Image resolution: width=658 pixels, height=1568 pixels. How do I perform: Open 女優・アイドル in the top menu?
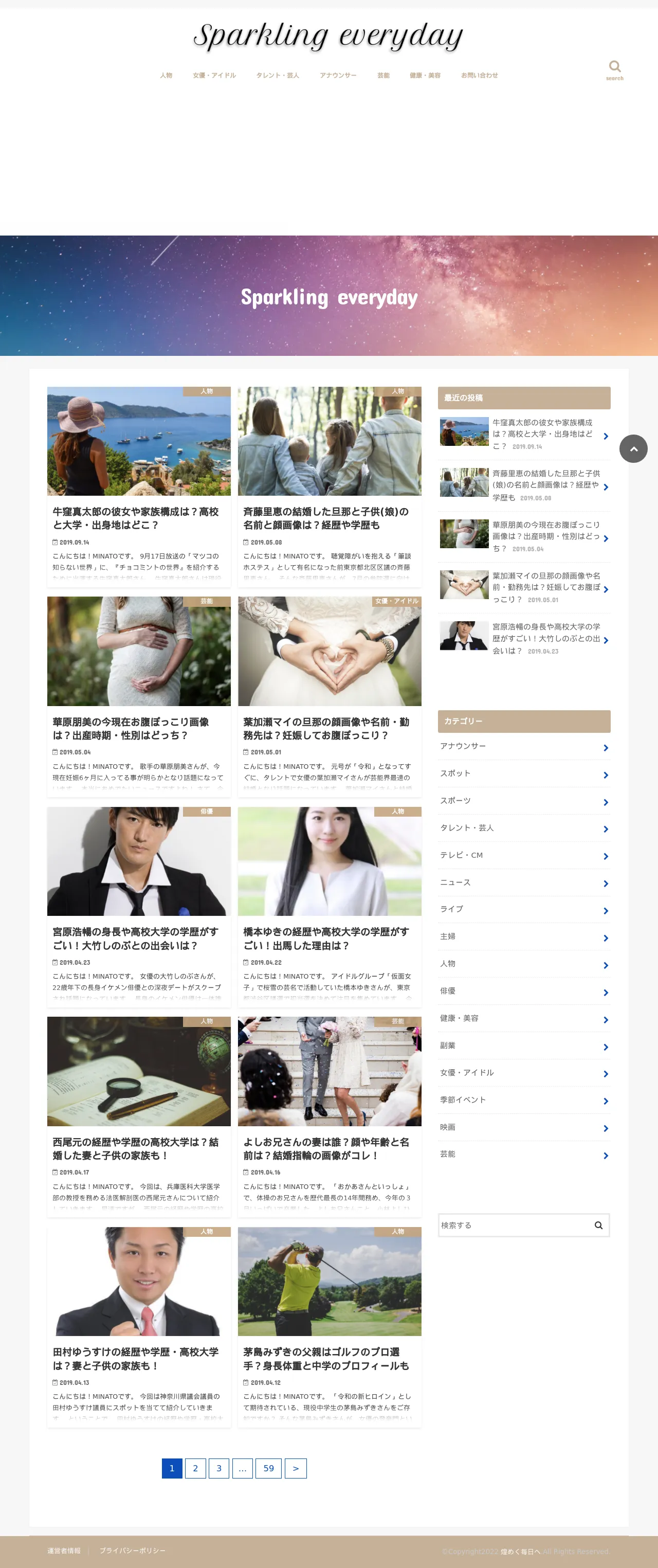click(214, 76)
